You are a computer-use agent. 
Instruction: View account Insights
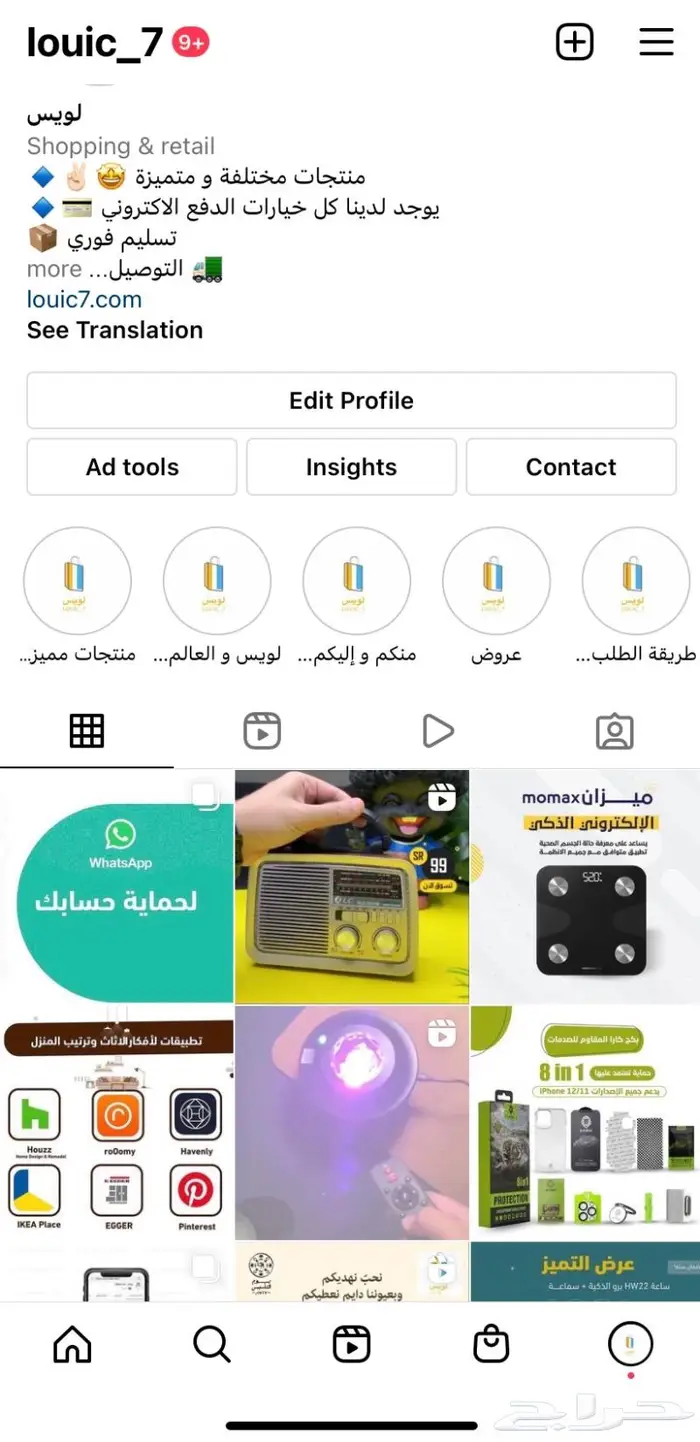pos(351,467)
